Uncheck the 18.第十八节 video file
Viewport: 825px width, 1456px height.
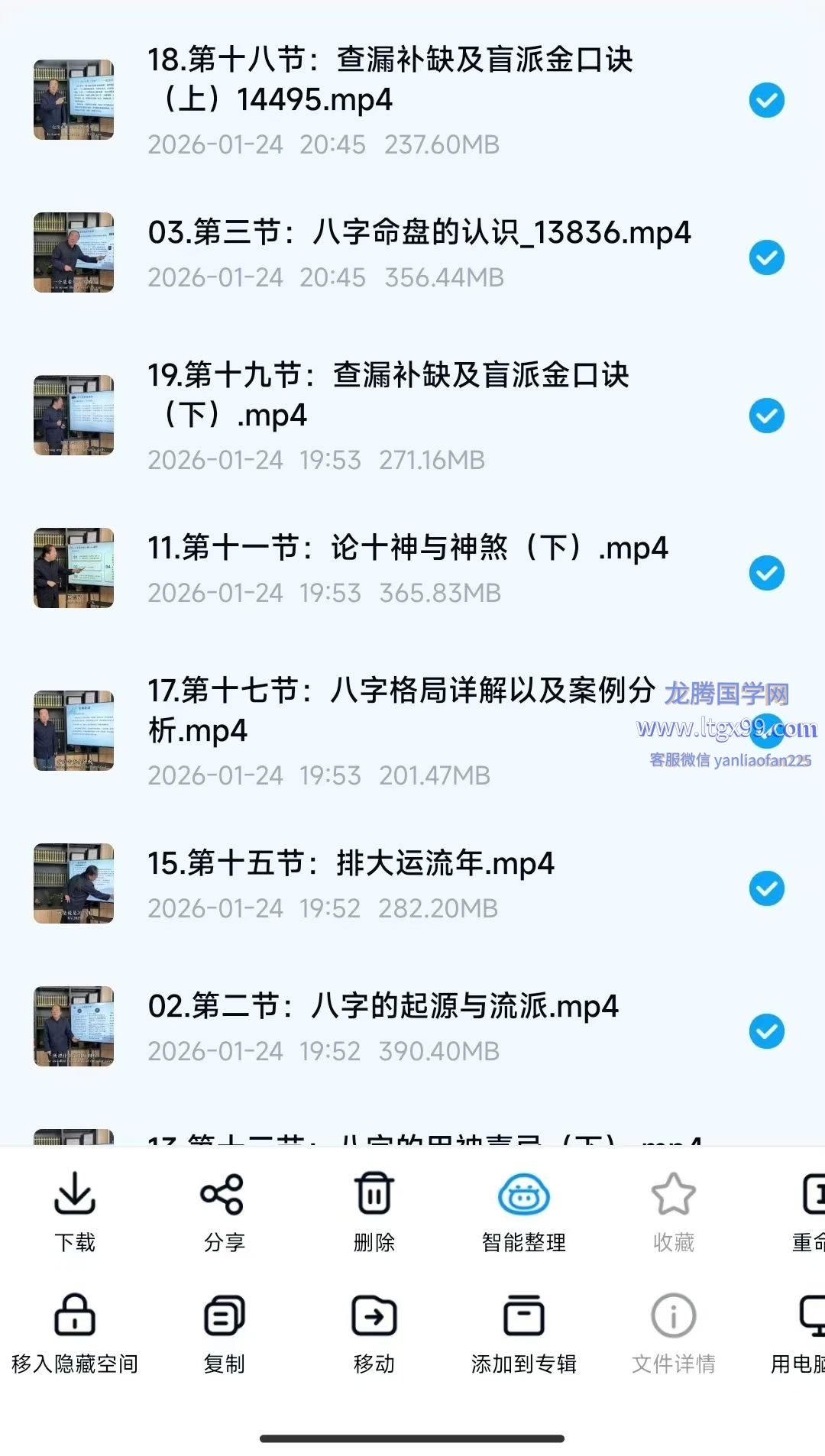766,100
